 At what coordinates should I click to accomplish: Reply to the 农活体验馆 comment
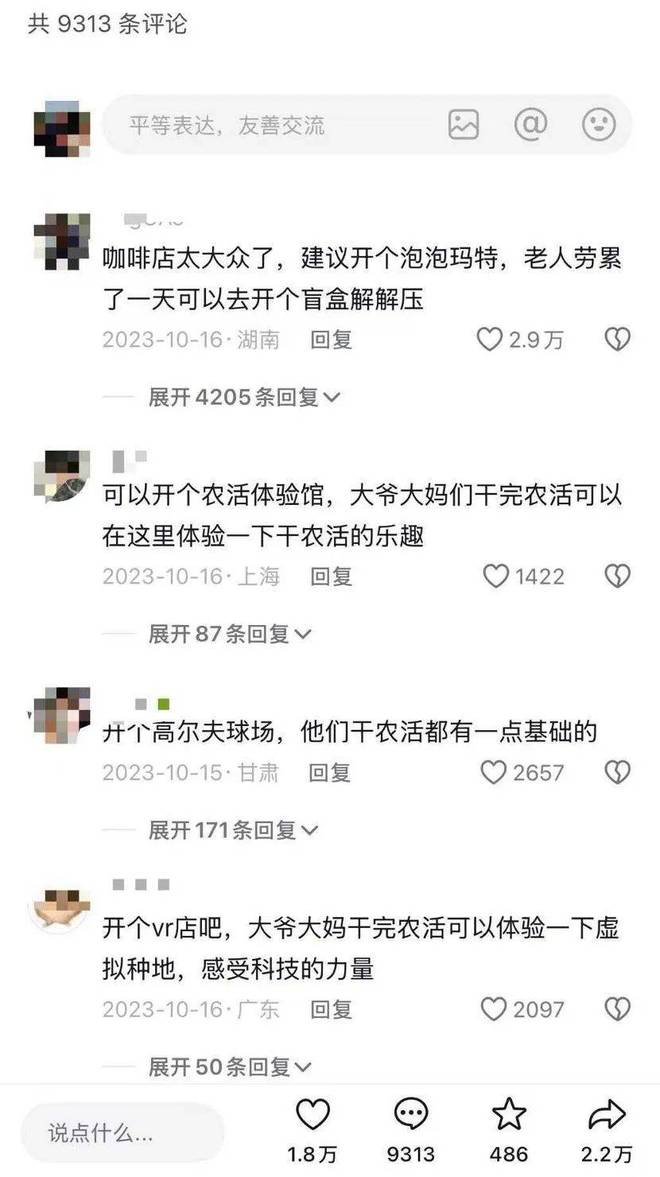331,576
